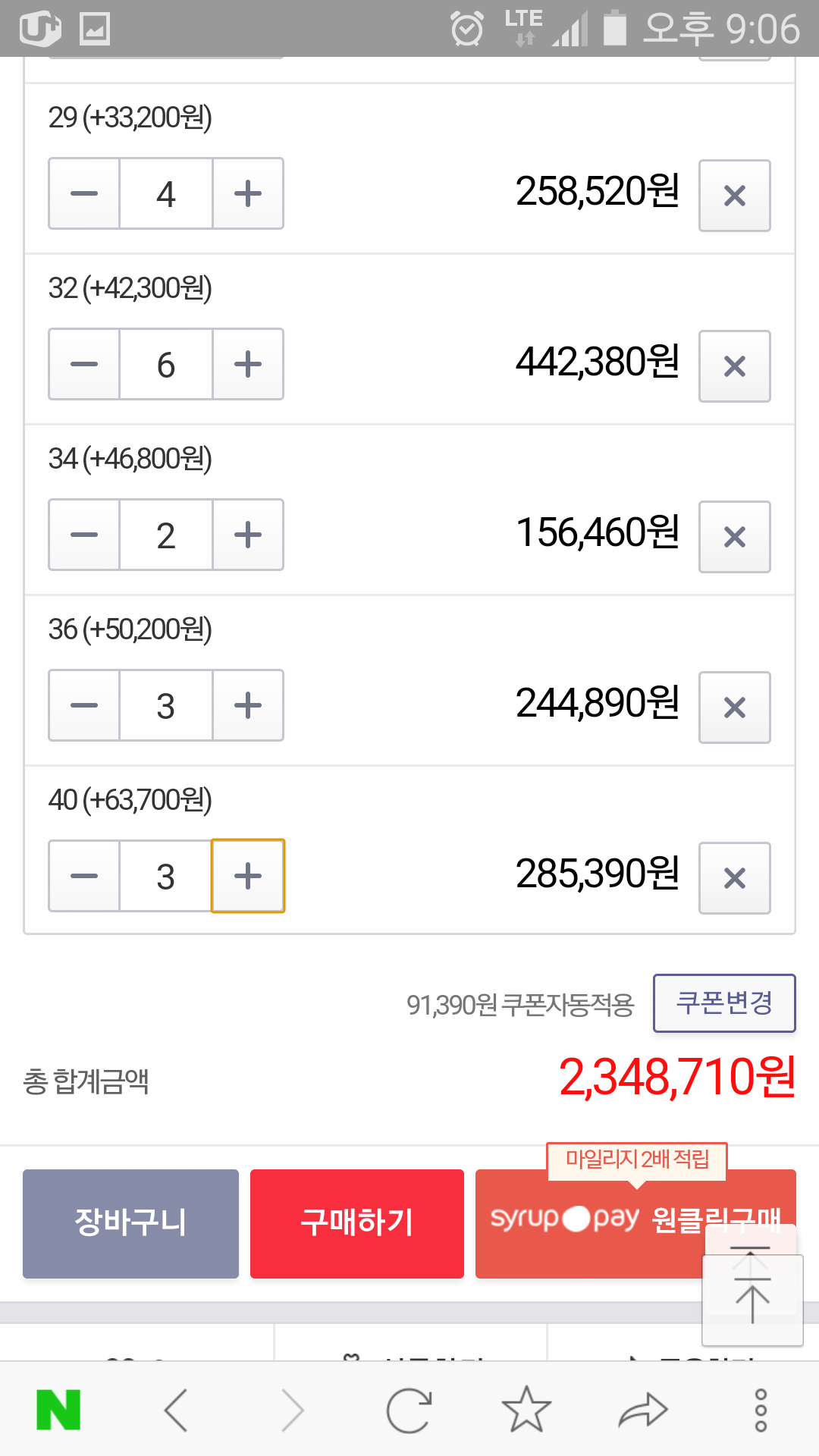This screenshot has height=1456, width=819.
Task: Tap the 쿠폰변경 button
Action: pos(724,1003)
